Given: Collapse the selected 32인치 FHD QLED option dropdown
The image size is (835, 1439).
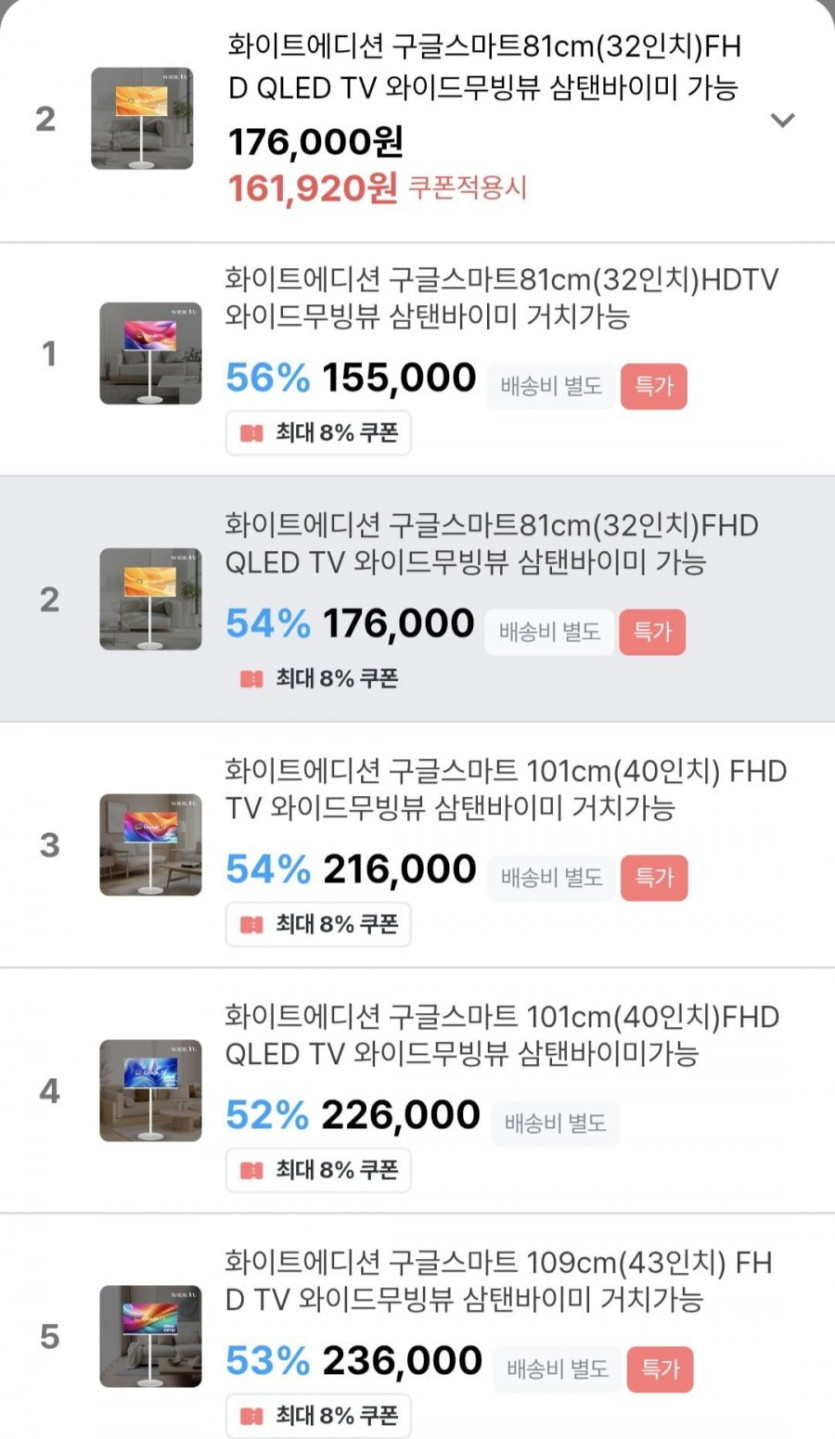Looking at the screenshot, I should click(782, 120).
